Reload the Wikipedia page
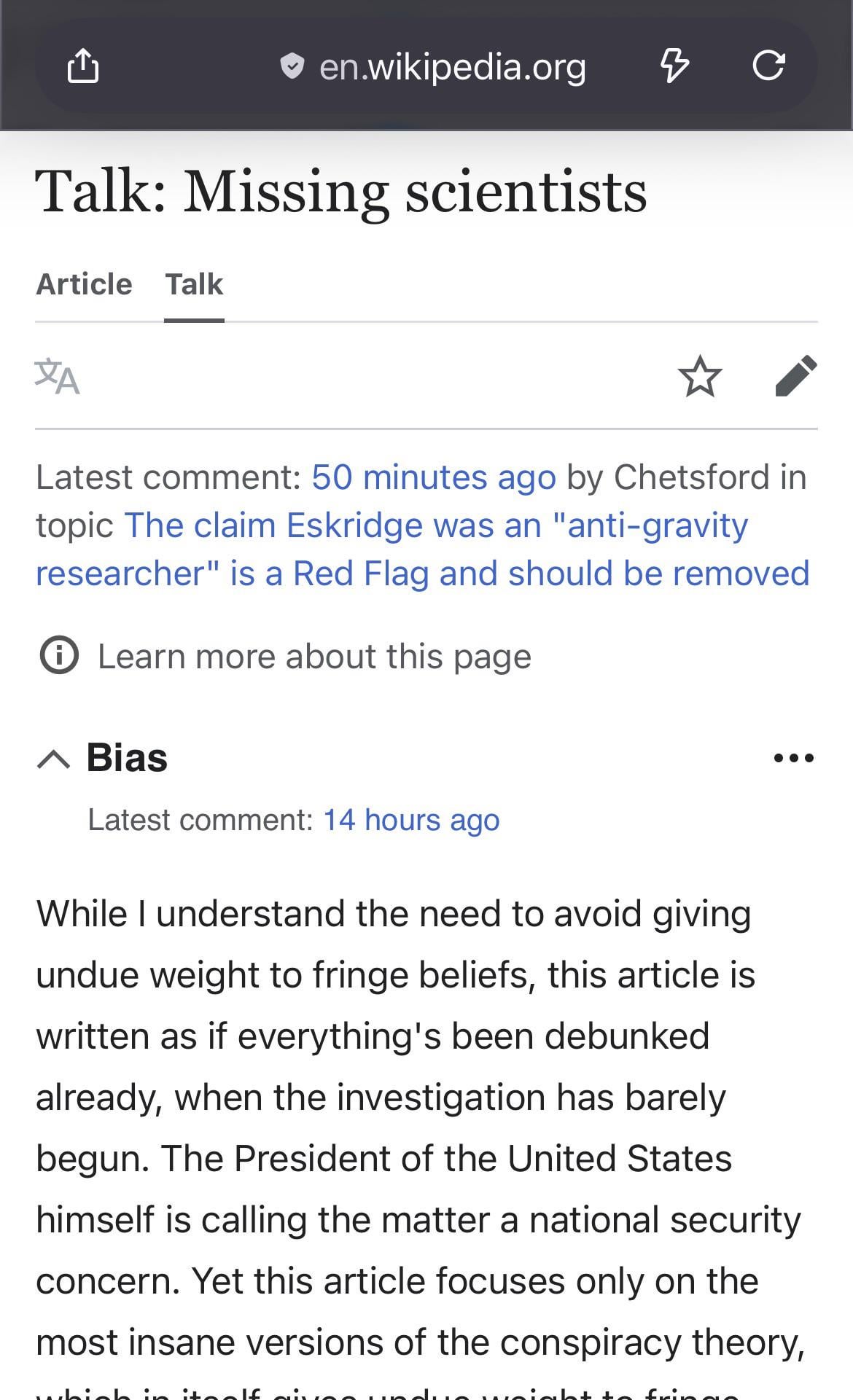This screenshot has width=853, height=1400. (768, 66)
